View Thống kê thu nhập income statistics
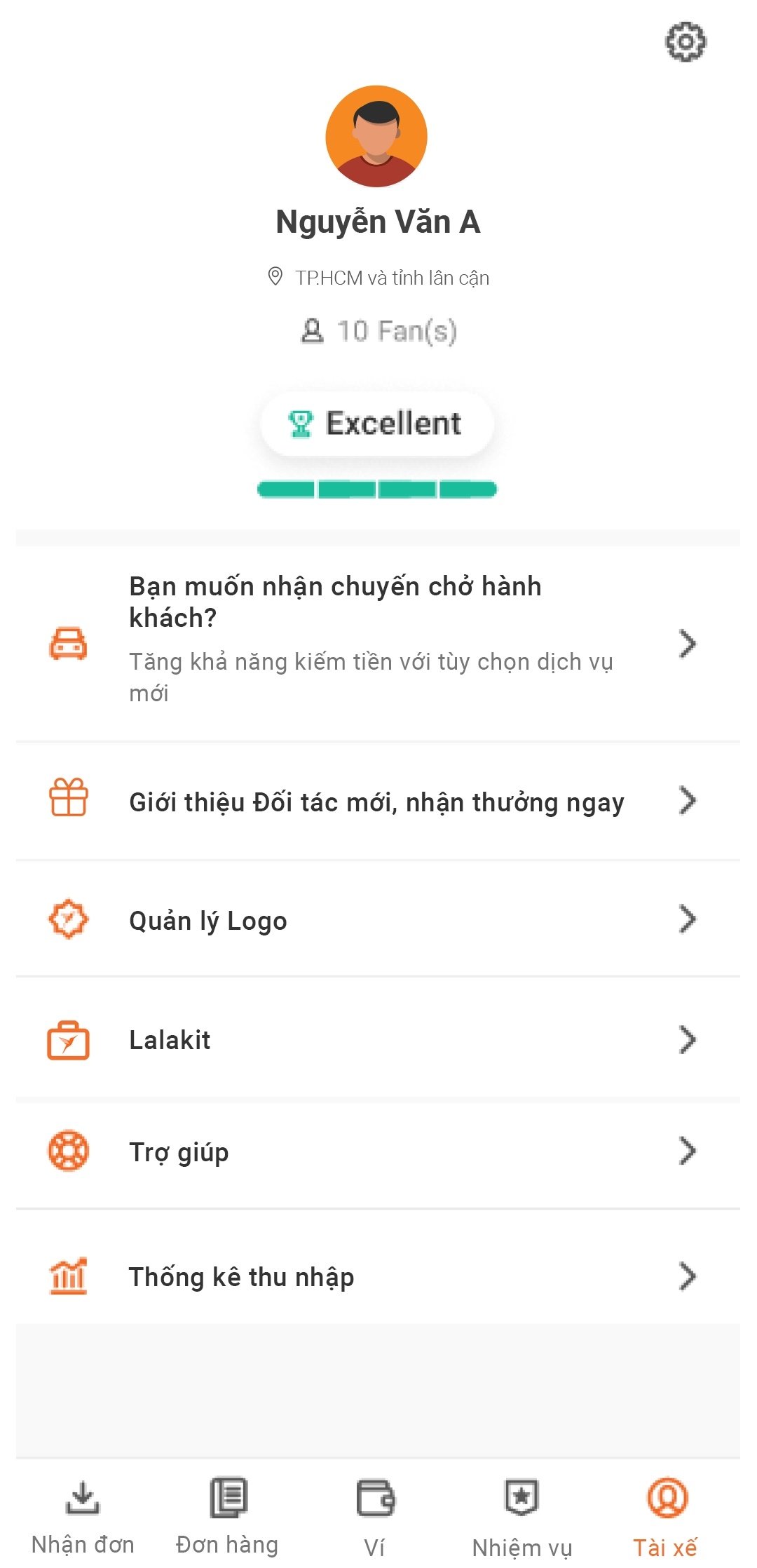The width and height of the screenshot is (757, 1568). (377, 1276)
